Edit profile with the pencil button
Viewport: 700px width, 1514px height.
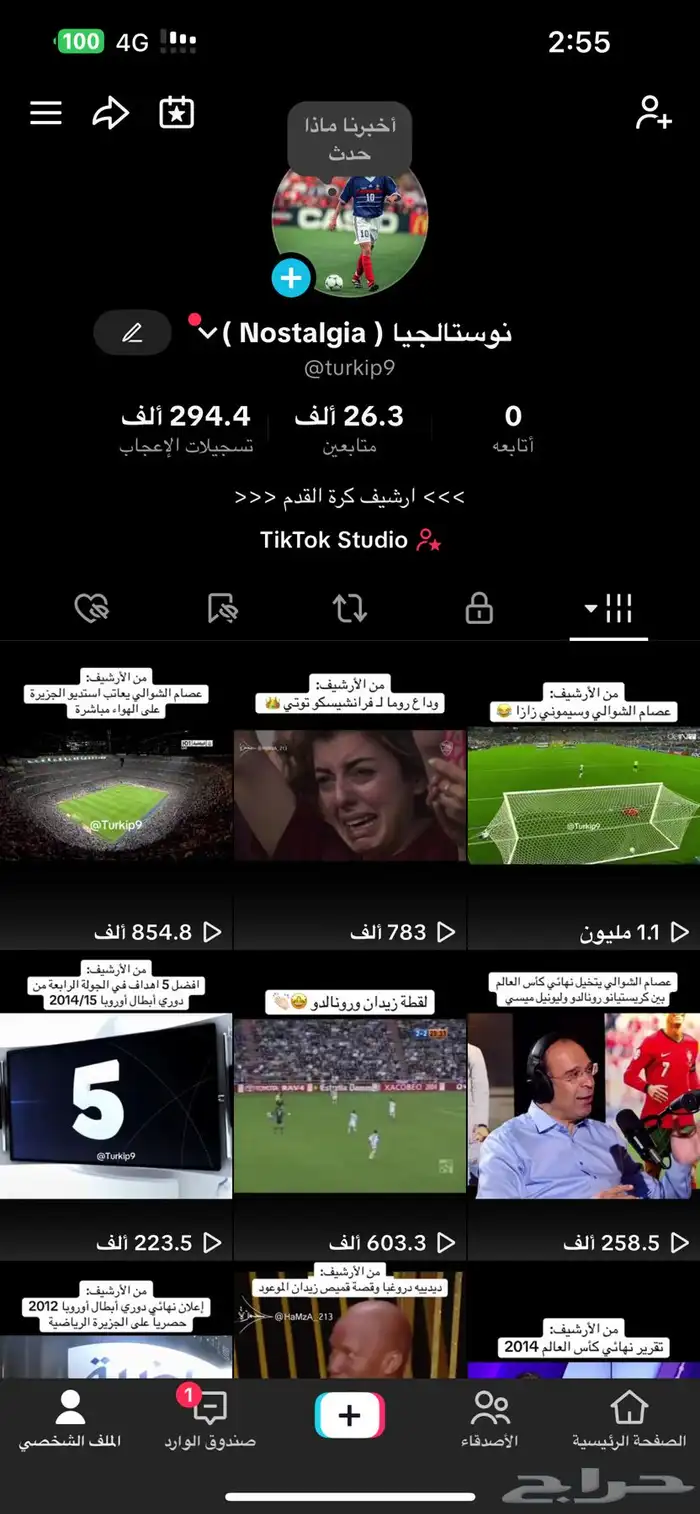(132, 333)
